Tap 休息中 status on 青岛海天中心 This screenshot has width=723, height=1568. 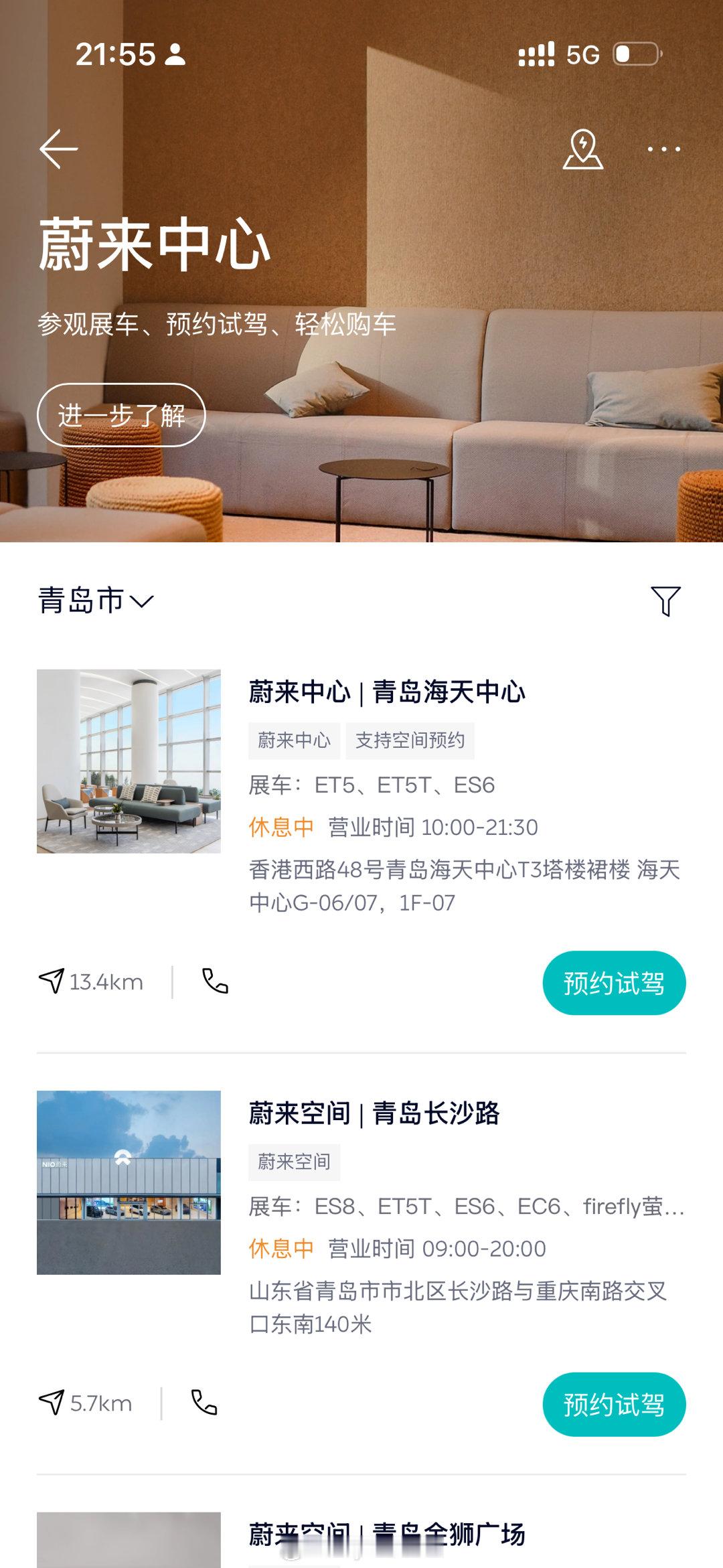click(x=280, y=828)
